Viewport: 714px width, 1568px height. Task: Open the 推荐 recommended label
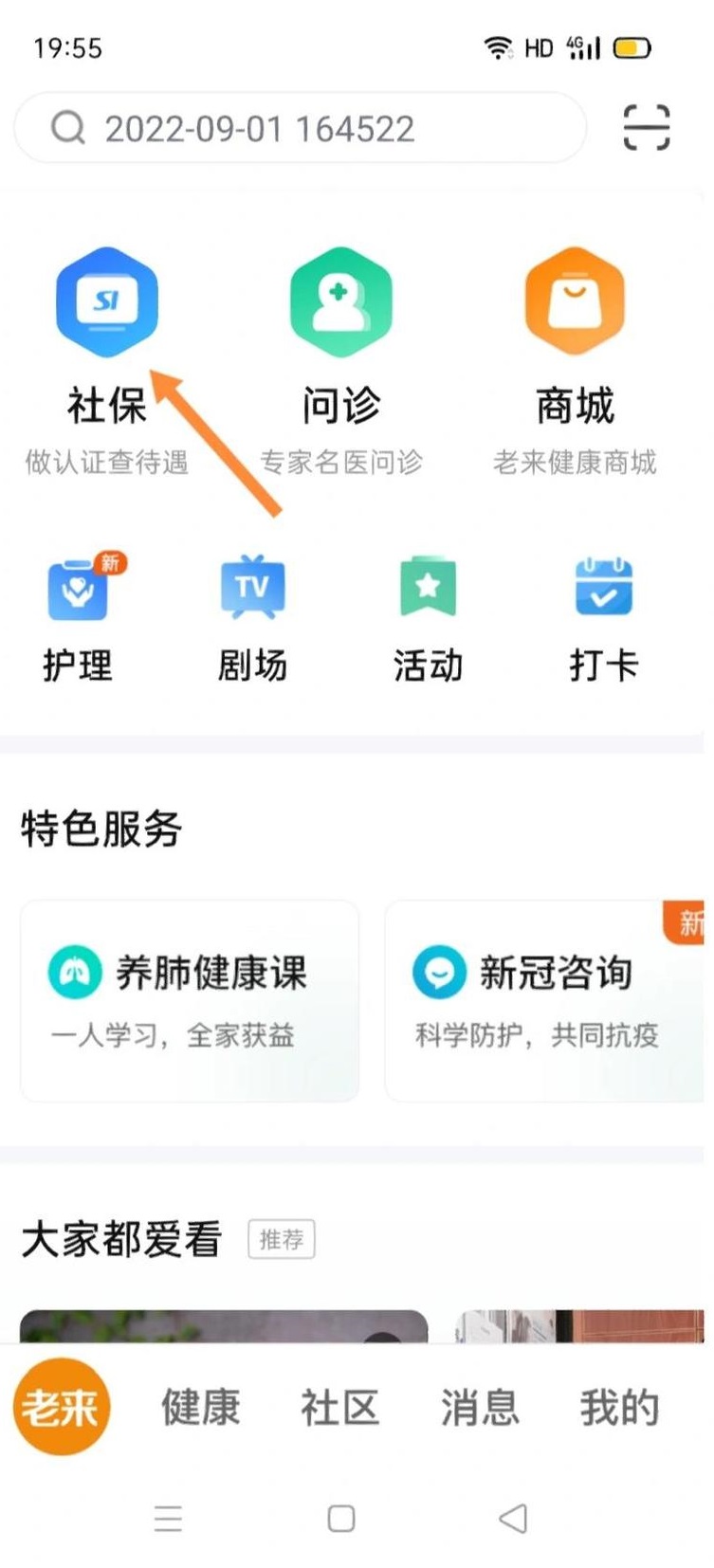point(282,1239)
